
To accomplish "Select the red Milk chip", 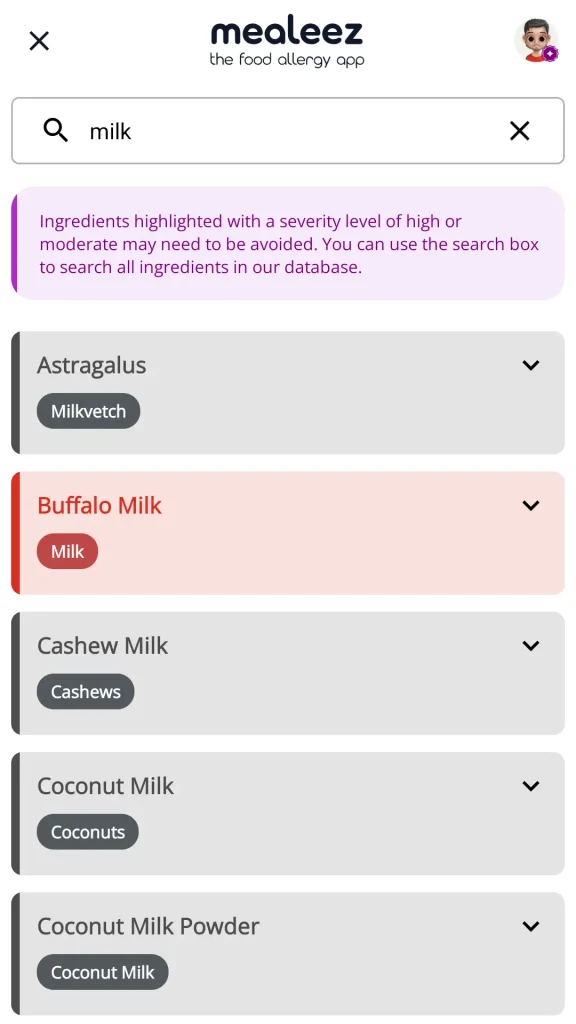I will (67, 551).
